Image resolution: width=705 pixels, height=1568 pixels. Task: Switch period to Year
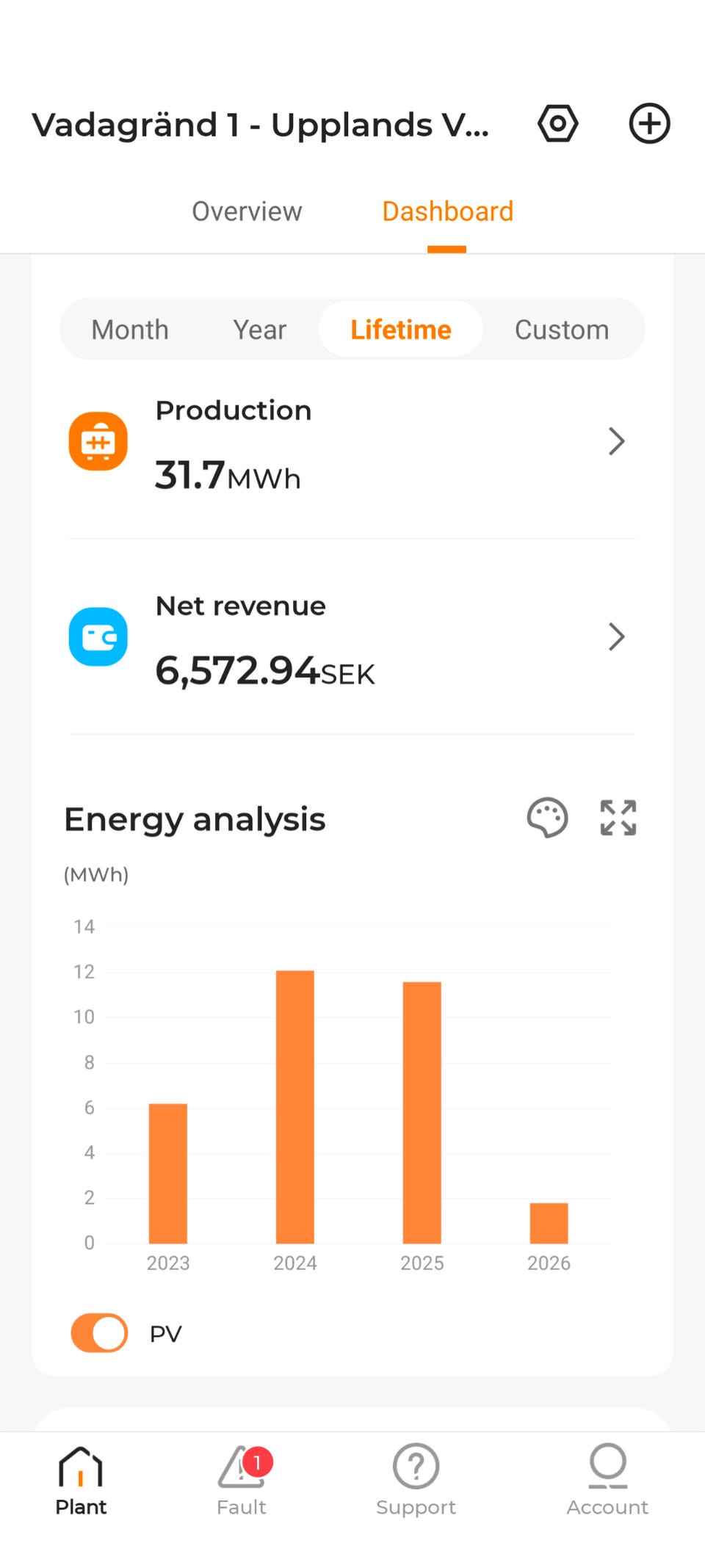pyautogui.click(x=259, y=330)
